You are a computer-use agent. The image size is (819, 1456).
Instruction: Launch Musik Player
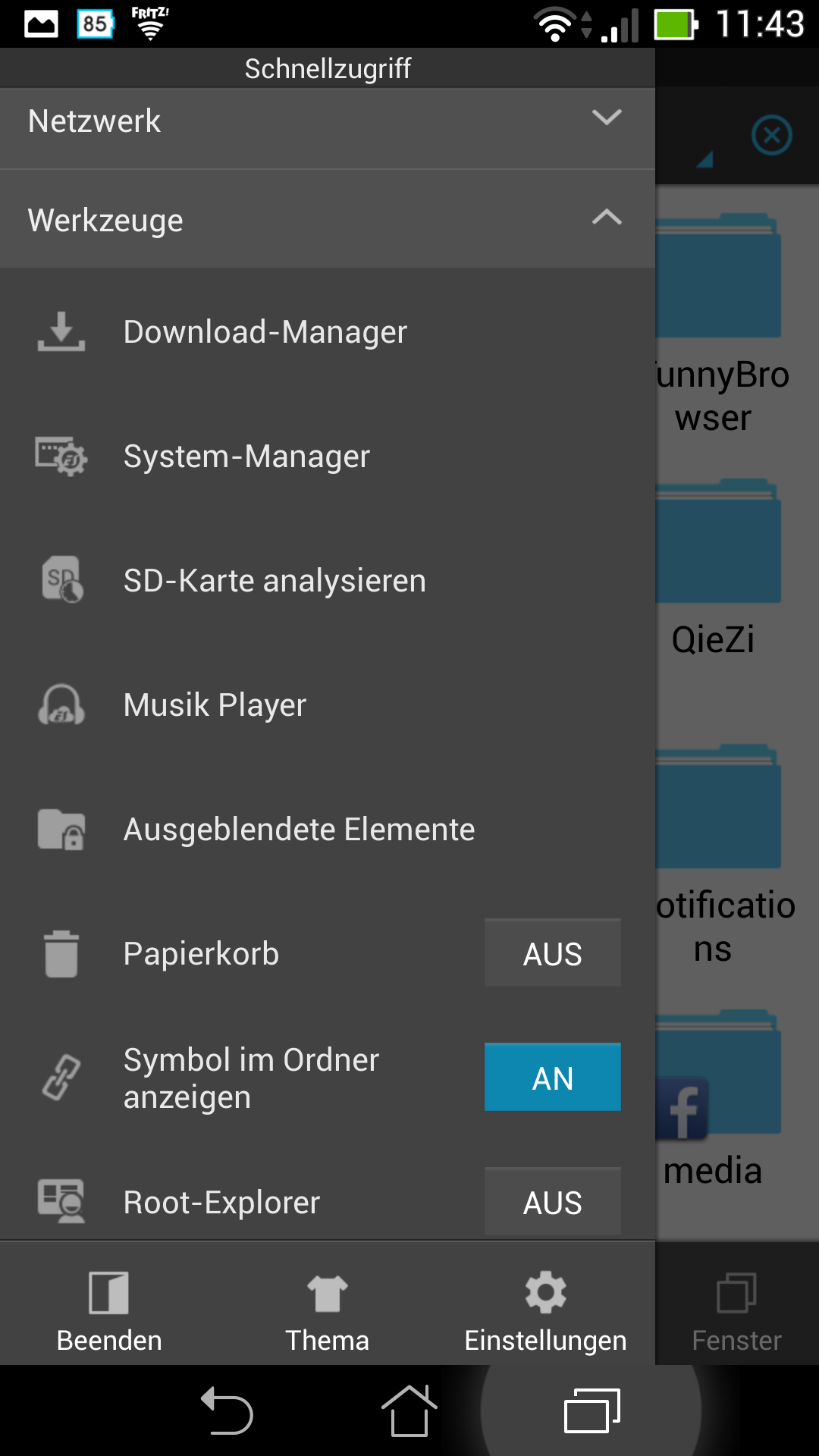(x=215, y=705)
